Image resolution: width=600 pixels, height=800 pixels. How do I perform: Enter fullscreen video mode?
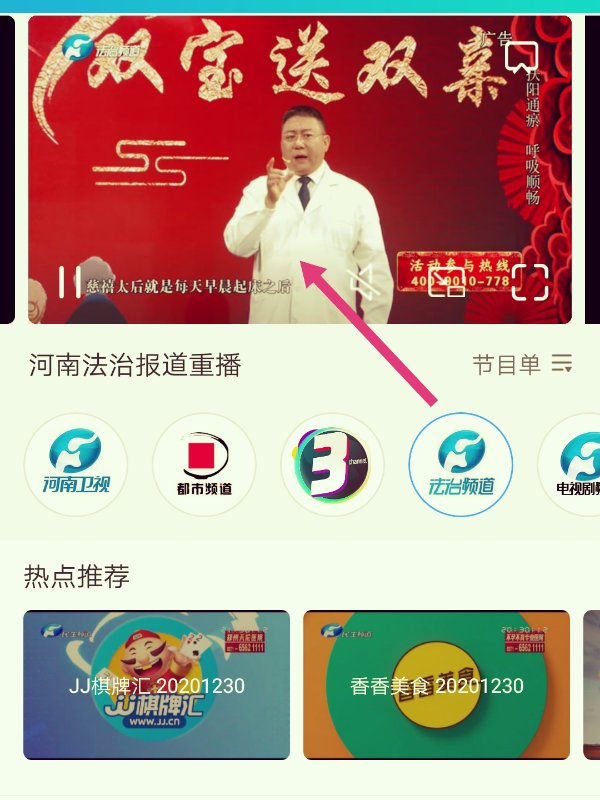point(530,283)
